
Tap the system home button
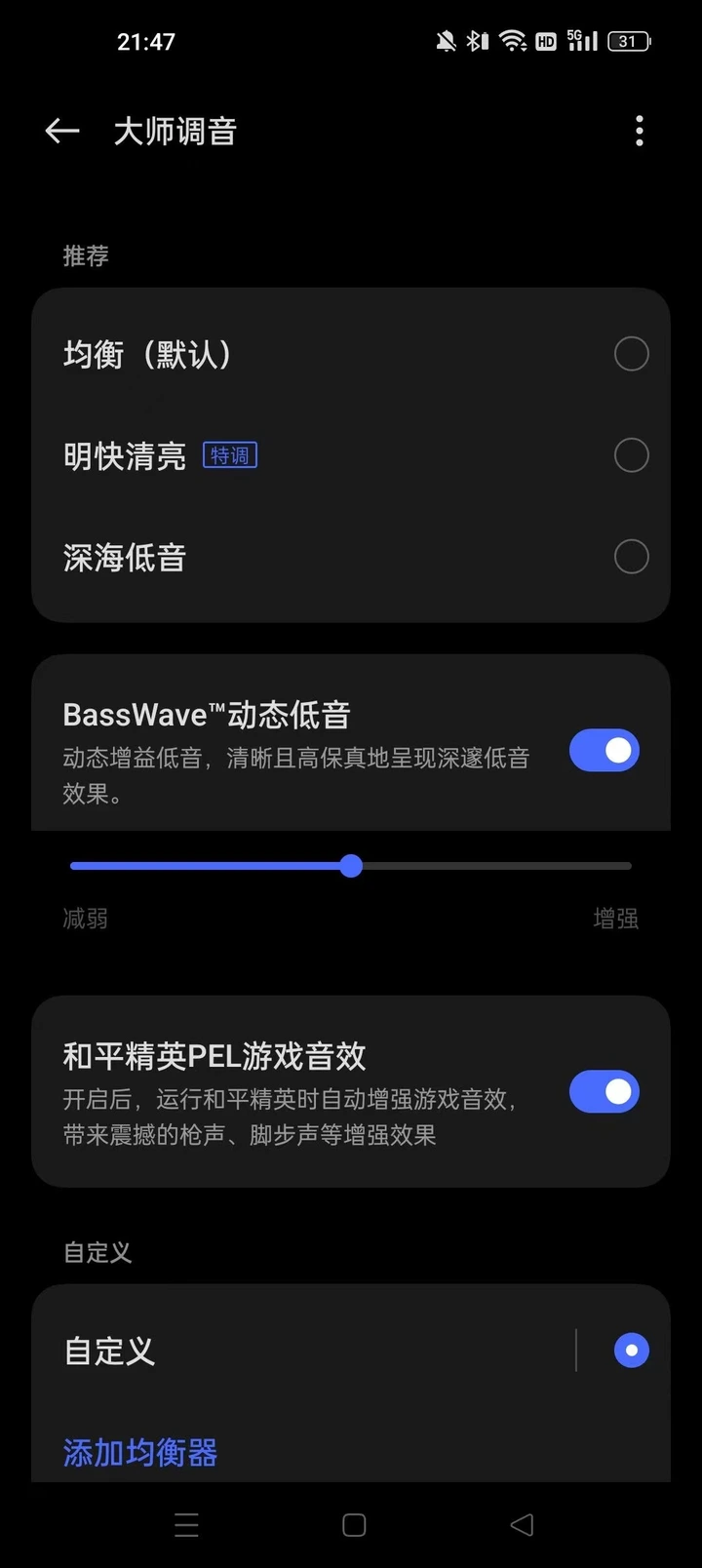354,1525
